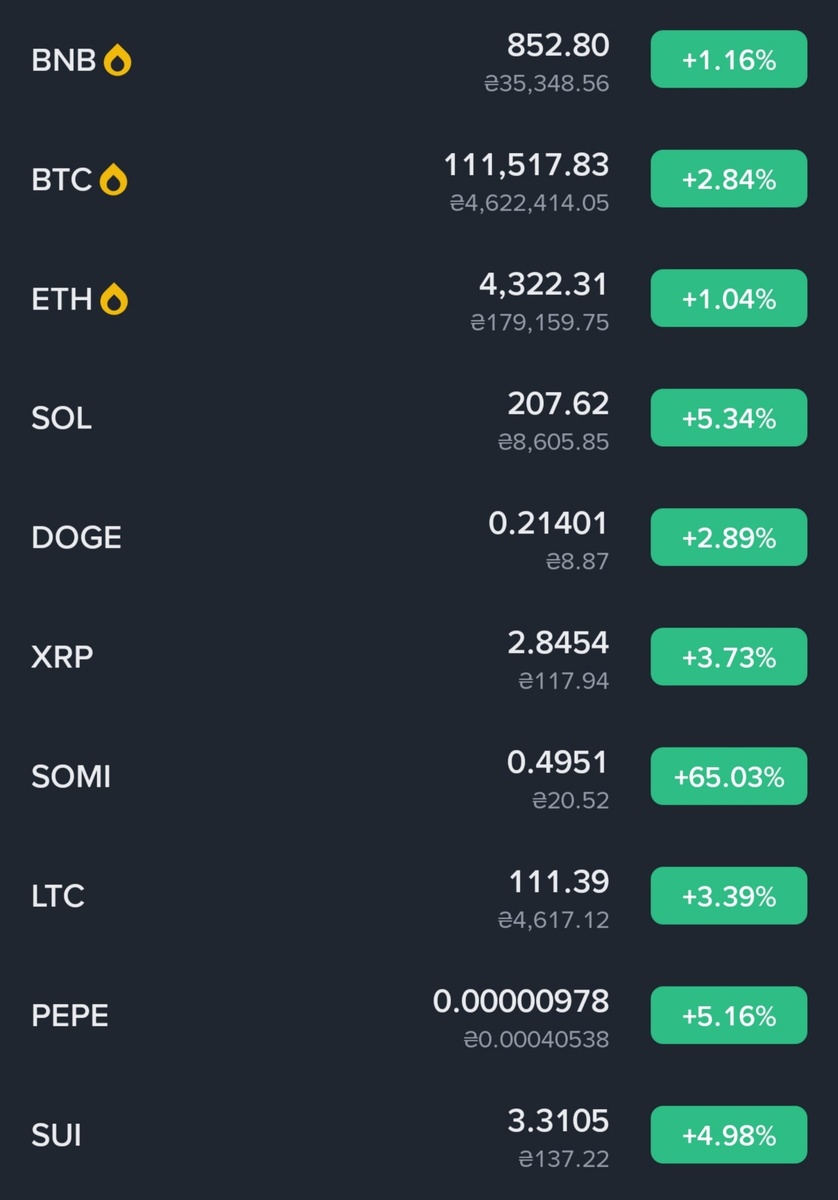
Task: Tap the XRP listing
Action: (62, 657)
